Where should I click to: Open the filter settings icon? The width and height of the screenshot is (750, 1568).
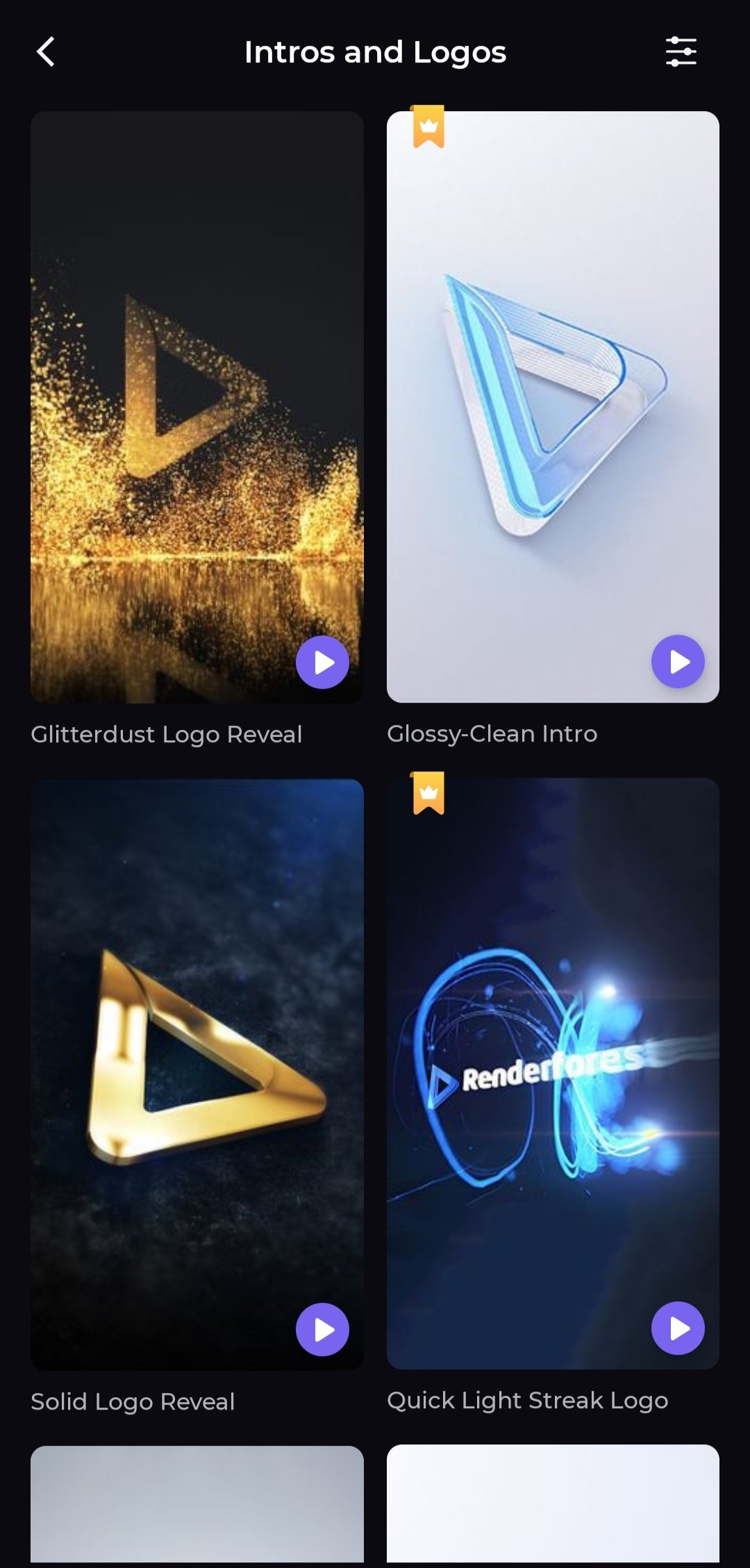(681, 52)
